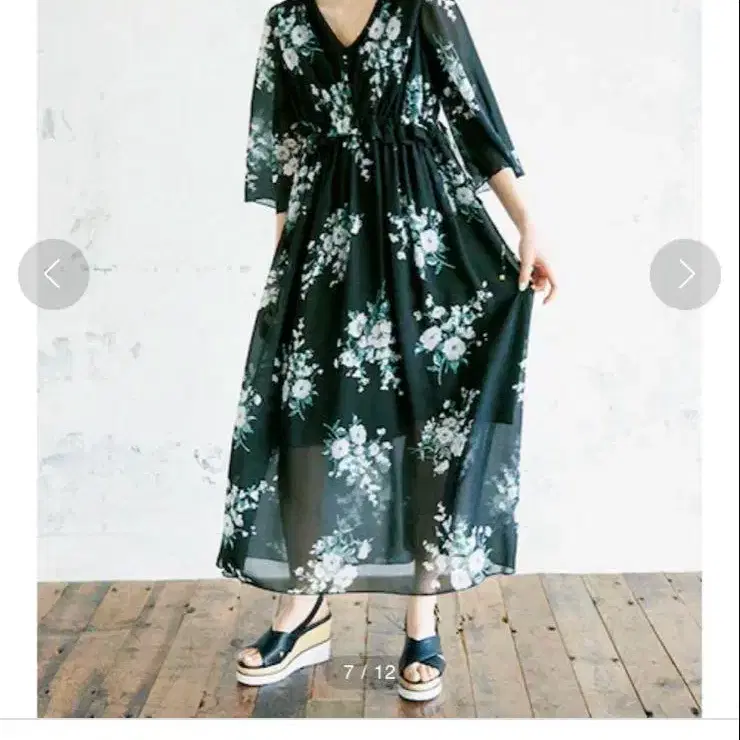Image resolution: width=740 pixels, height=740 pixels.
Task: Show the next photo
Action: (685, 274)
